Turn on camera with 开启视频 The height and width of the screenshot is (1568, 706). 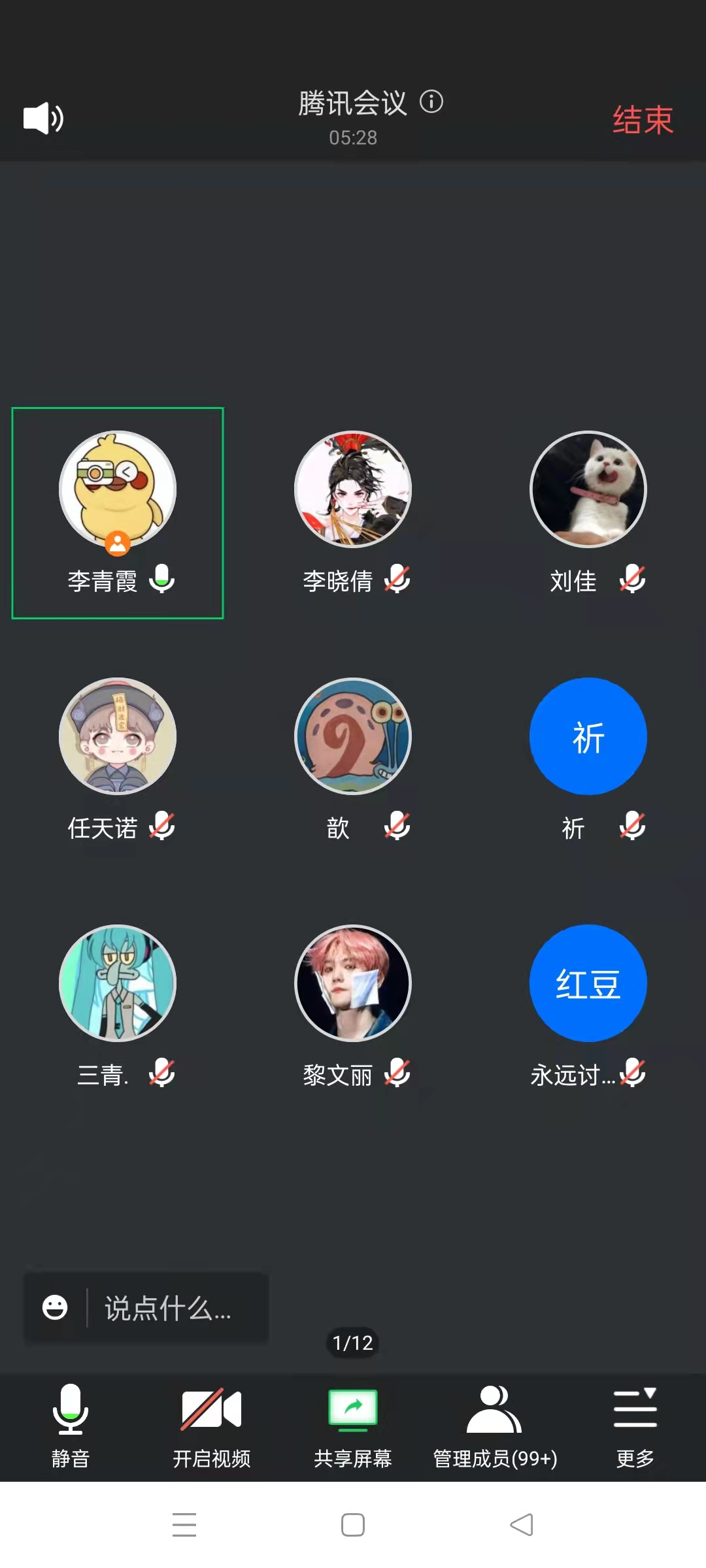pyautogui.click(x=212, y=1426)
